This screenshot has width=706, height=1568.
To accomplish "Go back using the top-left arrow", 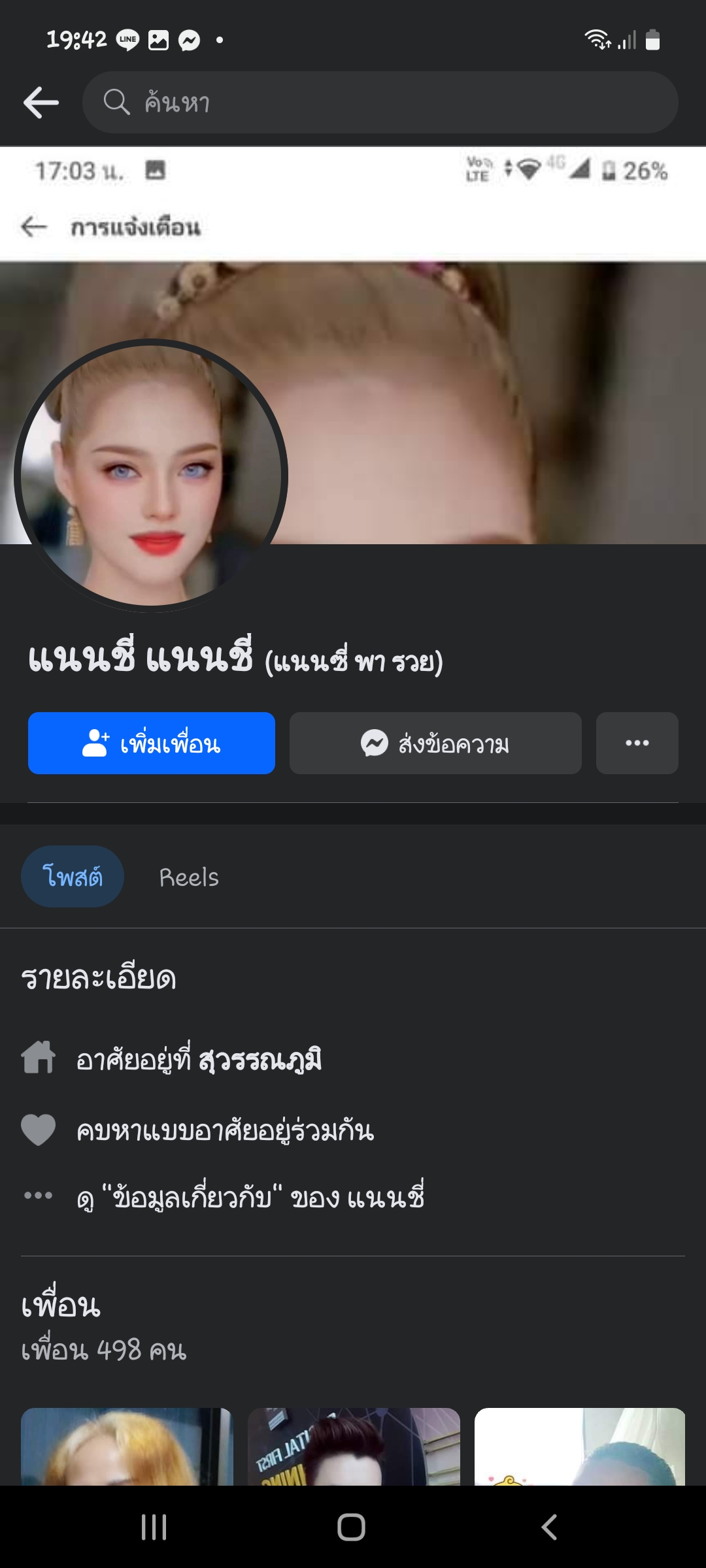I will click(41, 103).
